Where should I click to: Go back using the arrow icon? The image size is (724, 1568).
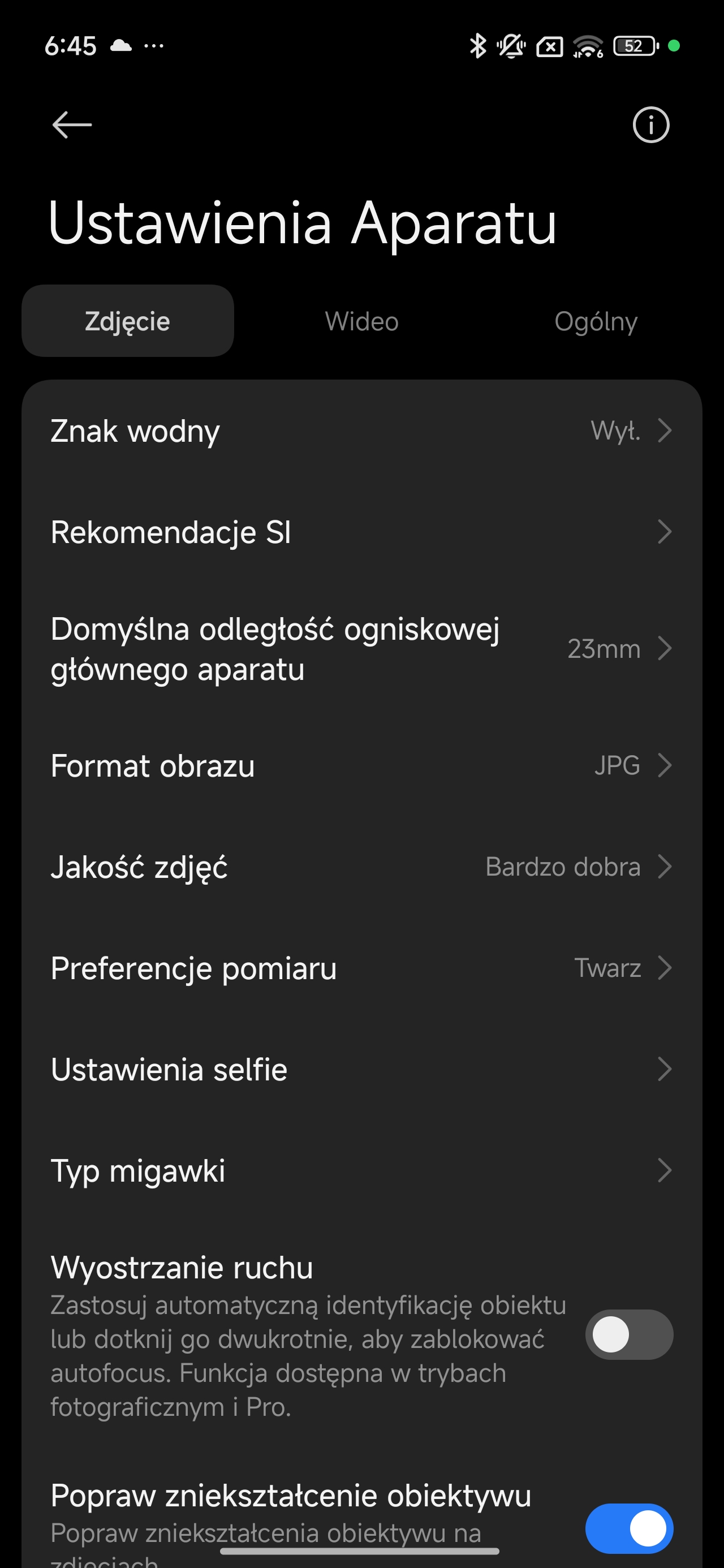click(72, 125)
